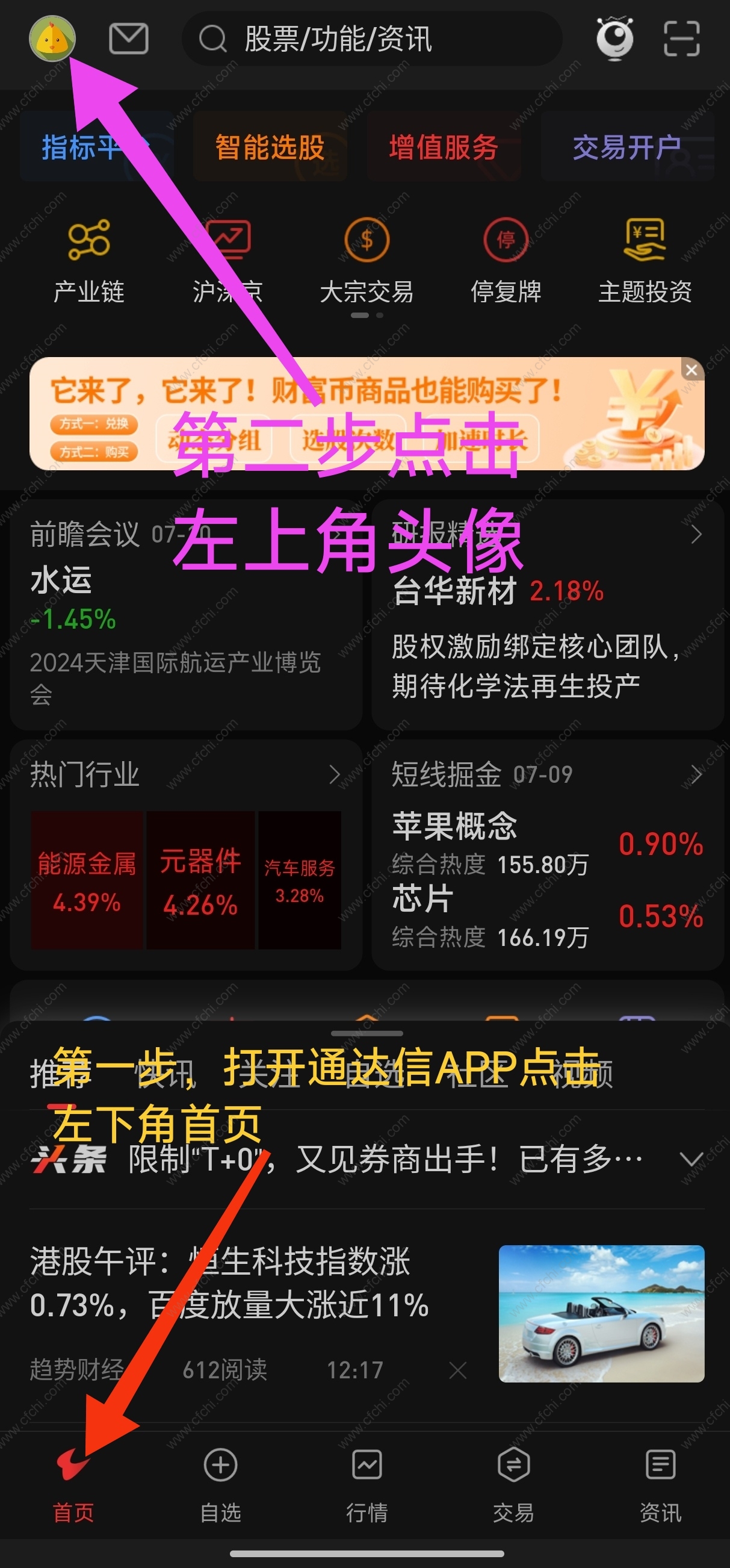Open the 热门行业 section

(x=182, y=774)
